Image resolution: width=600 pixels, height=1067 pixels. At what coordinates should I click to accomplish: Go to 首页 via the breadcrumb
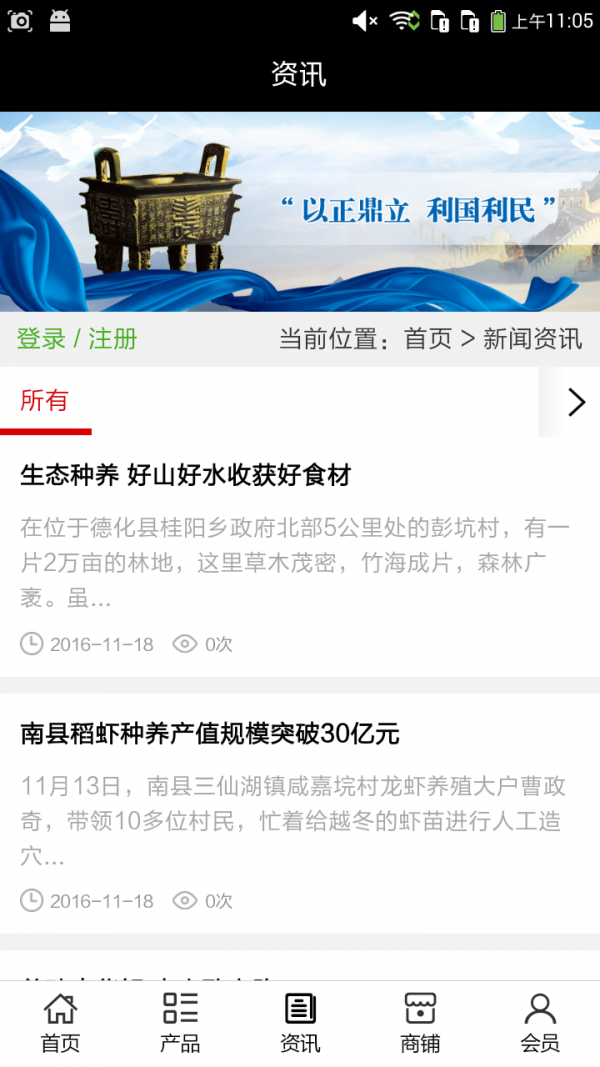pyautogui.click(x=428, y=339)
